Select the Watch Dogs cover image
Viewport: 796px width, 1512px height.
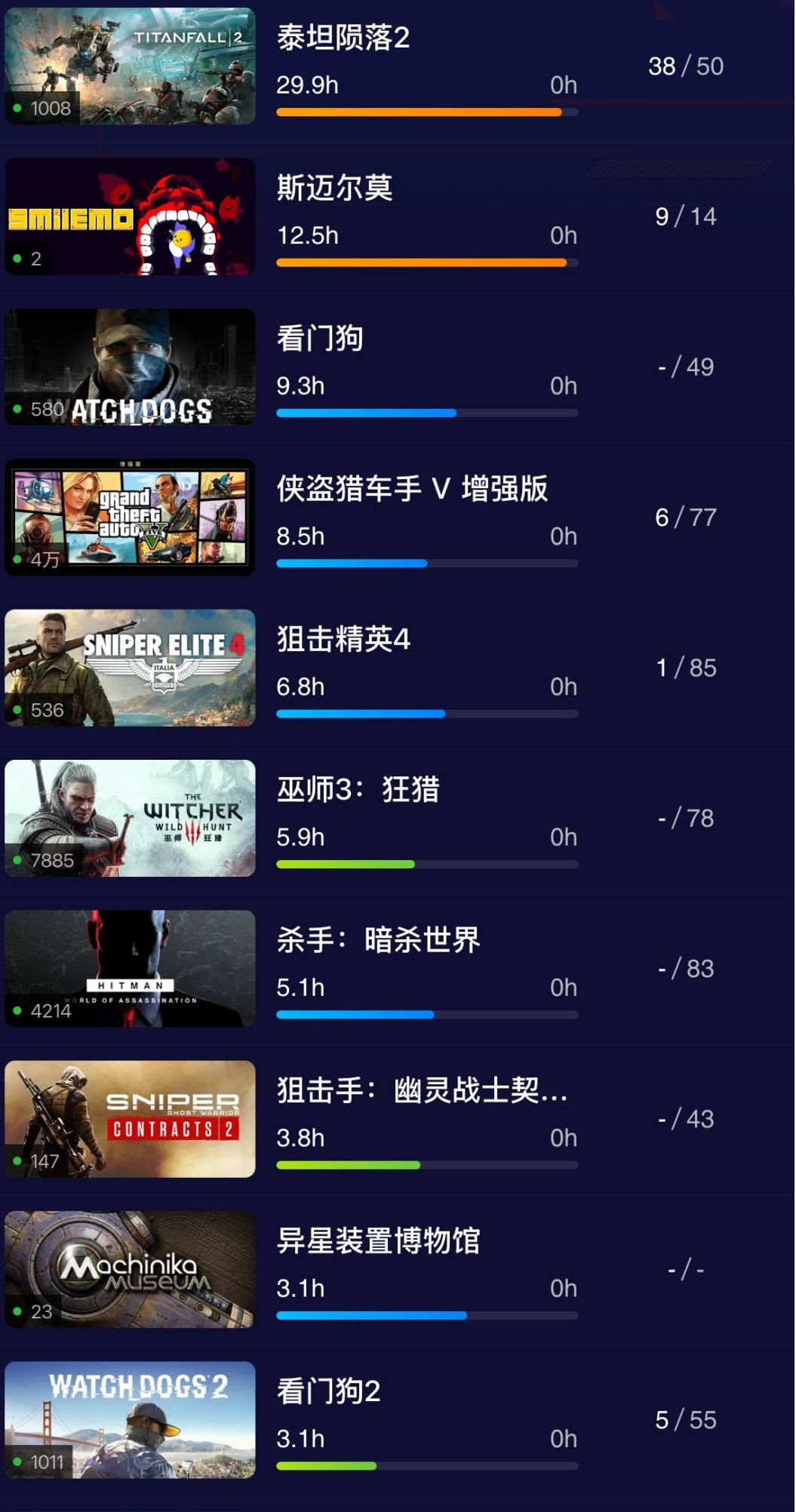pos(130,367)
